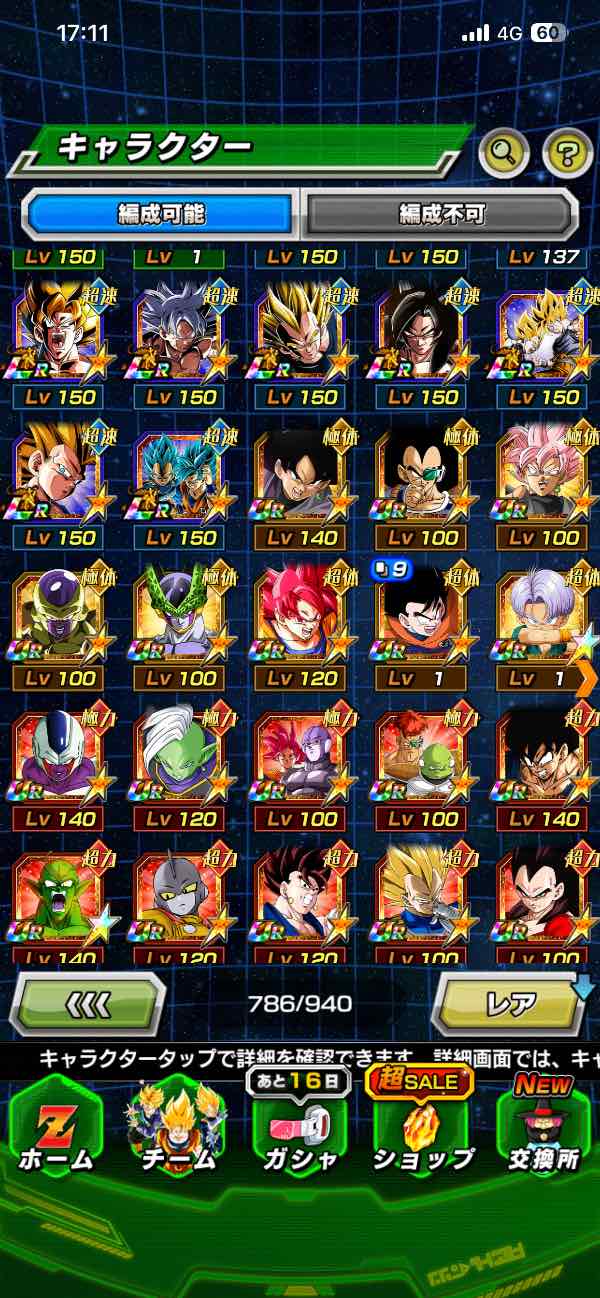The image size is (600, 1298).
Task: Switch to the 編成可能 tab
Action: [x=161, y=214]
